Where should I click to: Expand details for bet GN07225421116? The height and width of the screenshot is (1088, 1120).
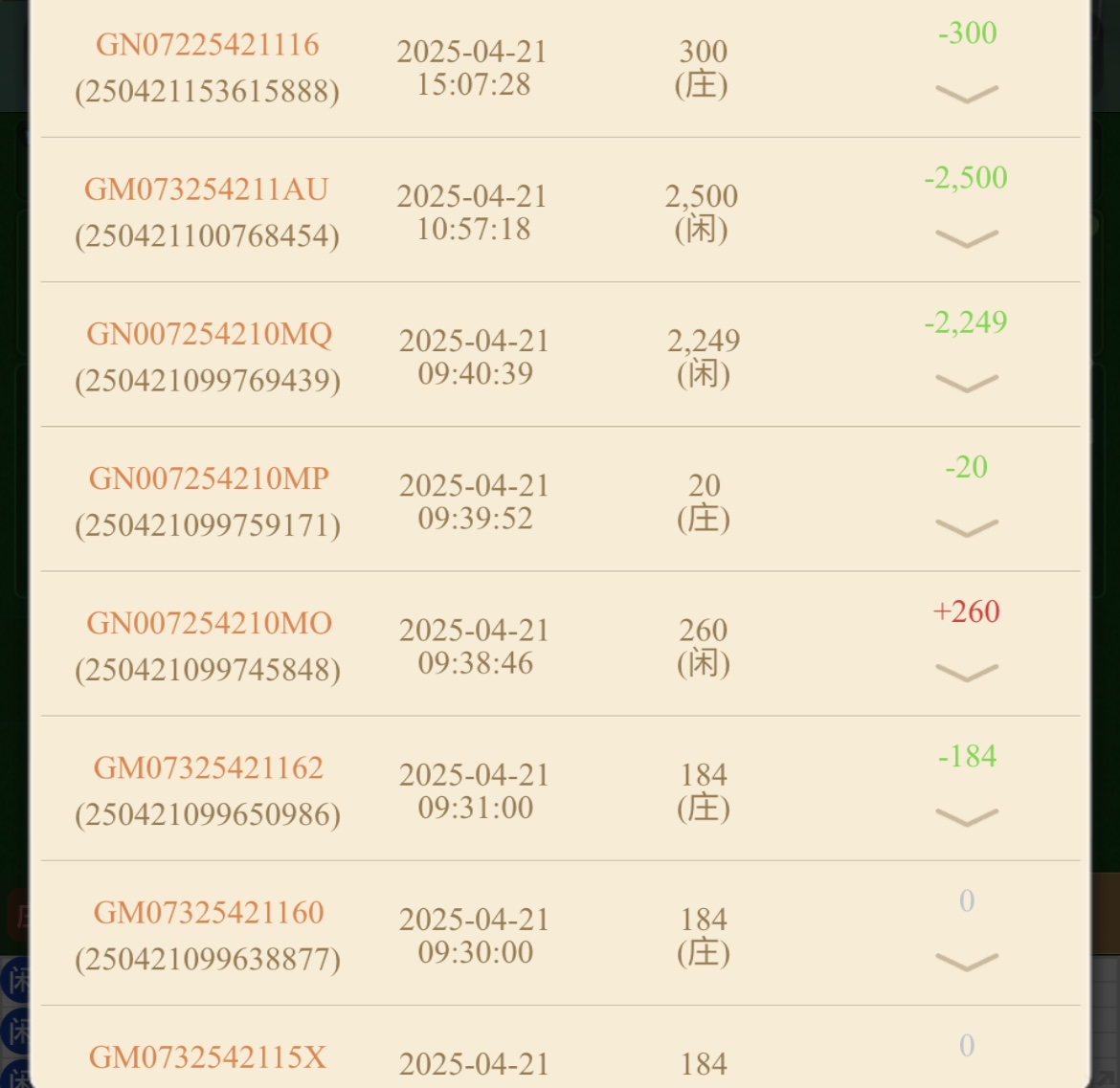(x=966, y=94)
